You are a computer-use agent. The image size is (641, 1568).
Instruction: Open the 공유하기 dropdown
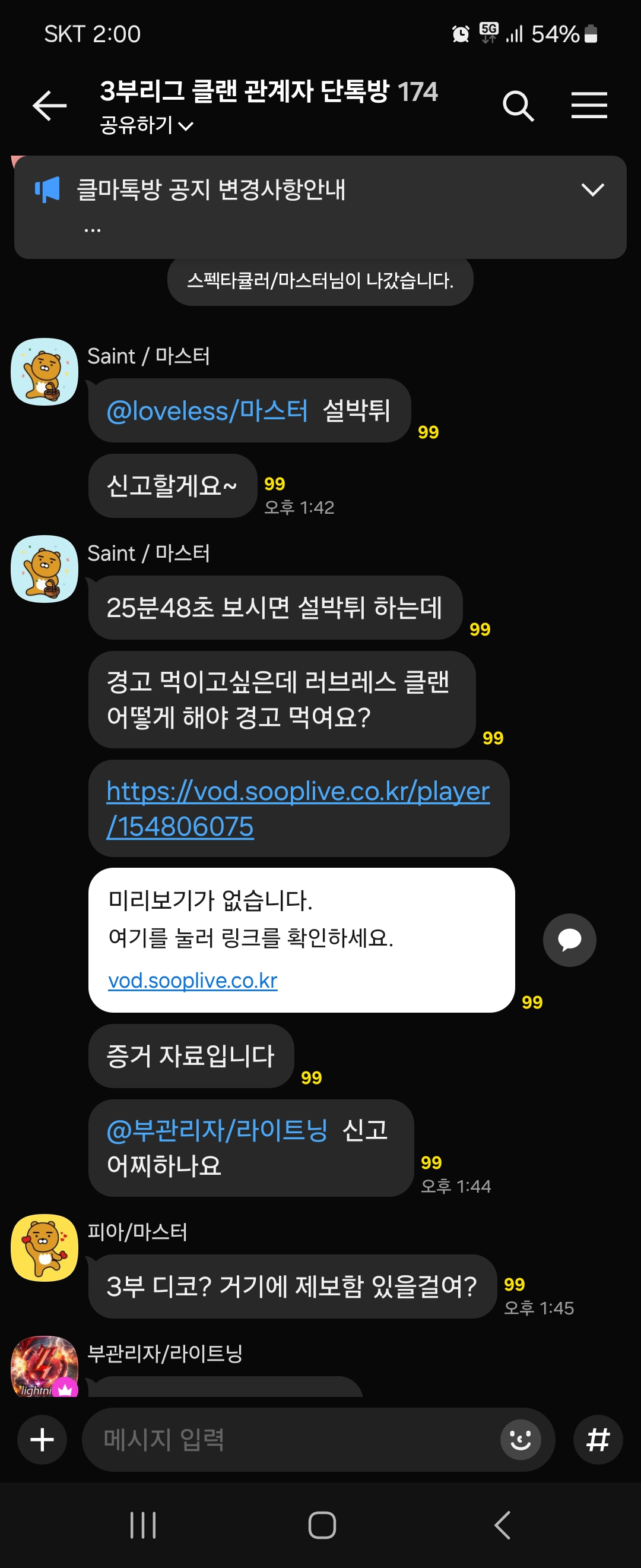coord(146,125)
